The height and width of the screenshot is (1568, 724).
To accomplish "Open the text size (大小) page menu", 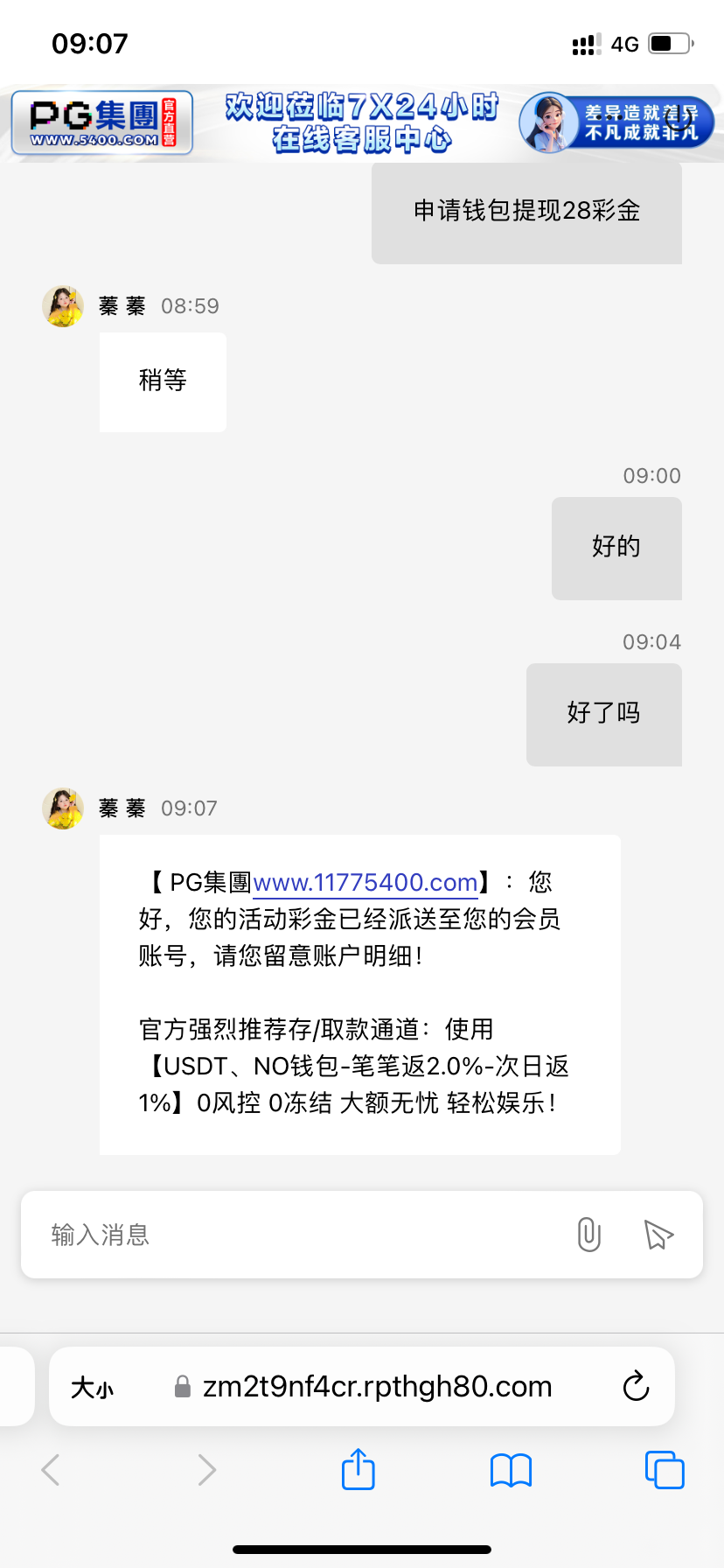I will tap(92, 1388).
